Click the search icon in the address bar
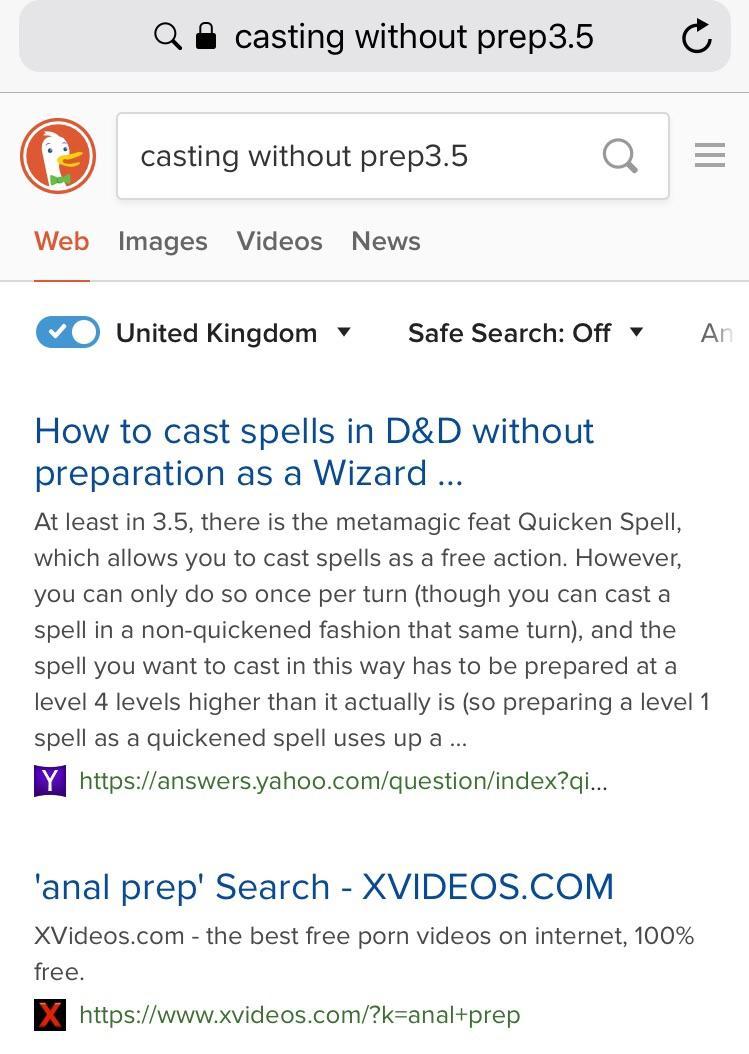This screenshot has width=749, height=1054. click(168, 35)
